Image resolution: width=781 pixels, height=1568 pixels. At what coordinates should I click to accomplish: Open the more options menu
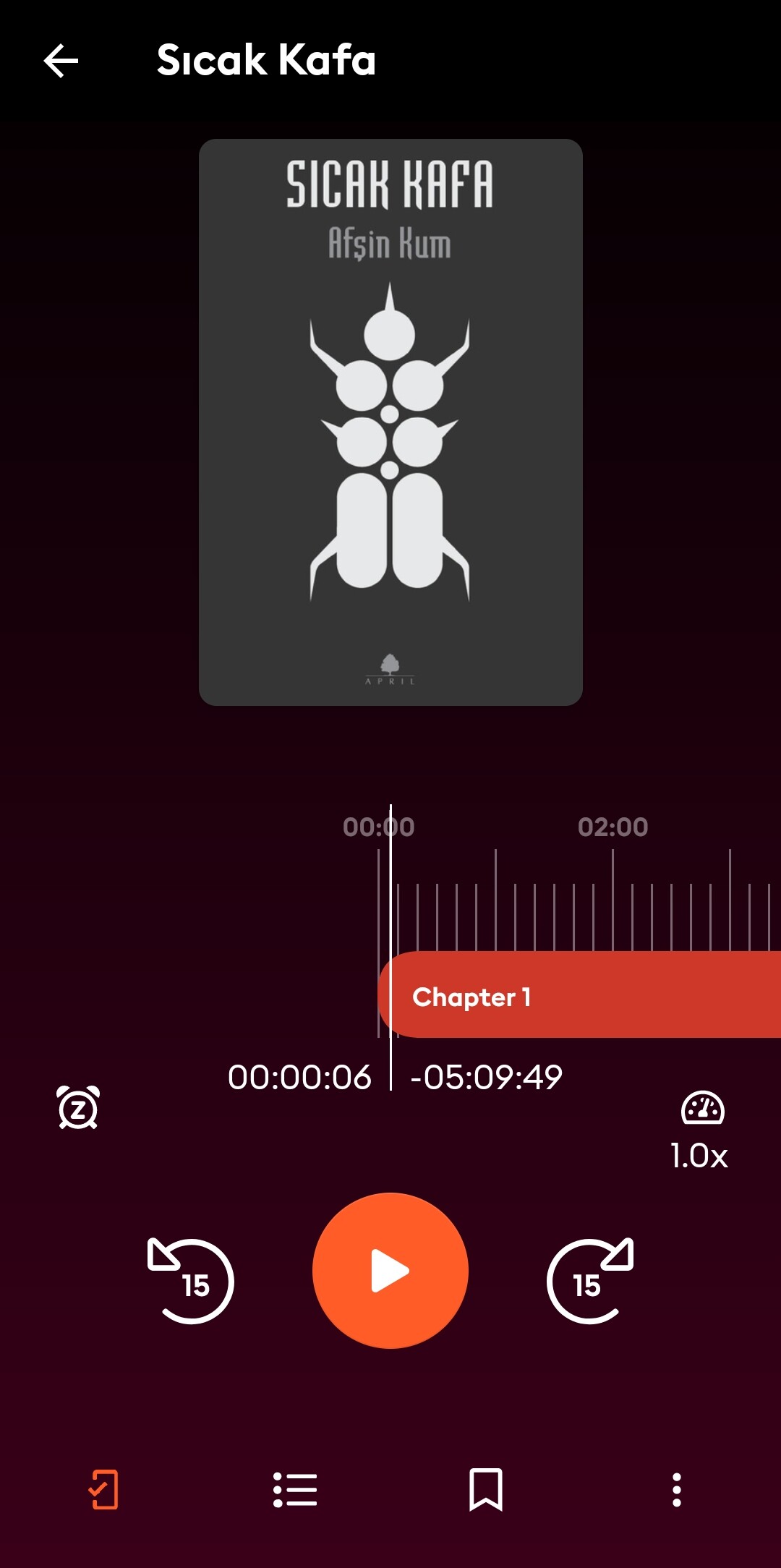[677, 1490]
